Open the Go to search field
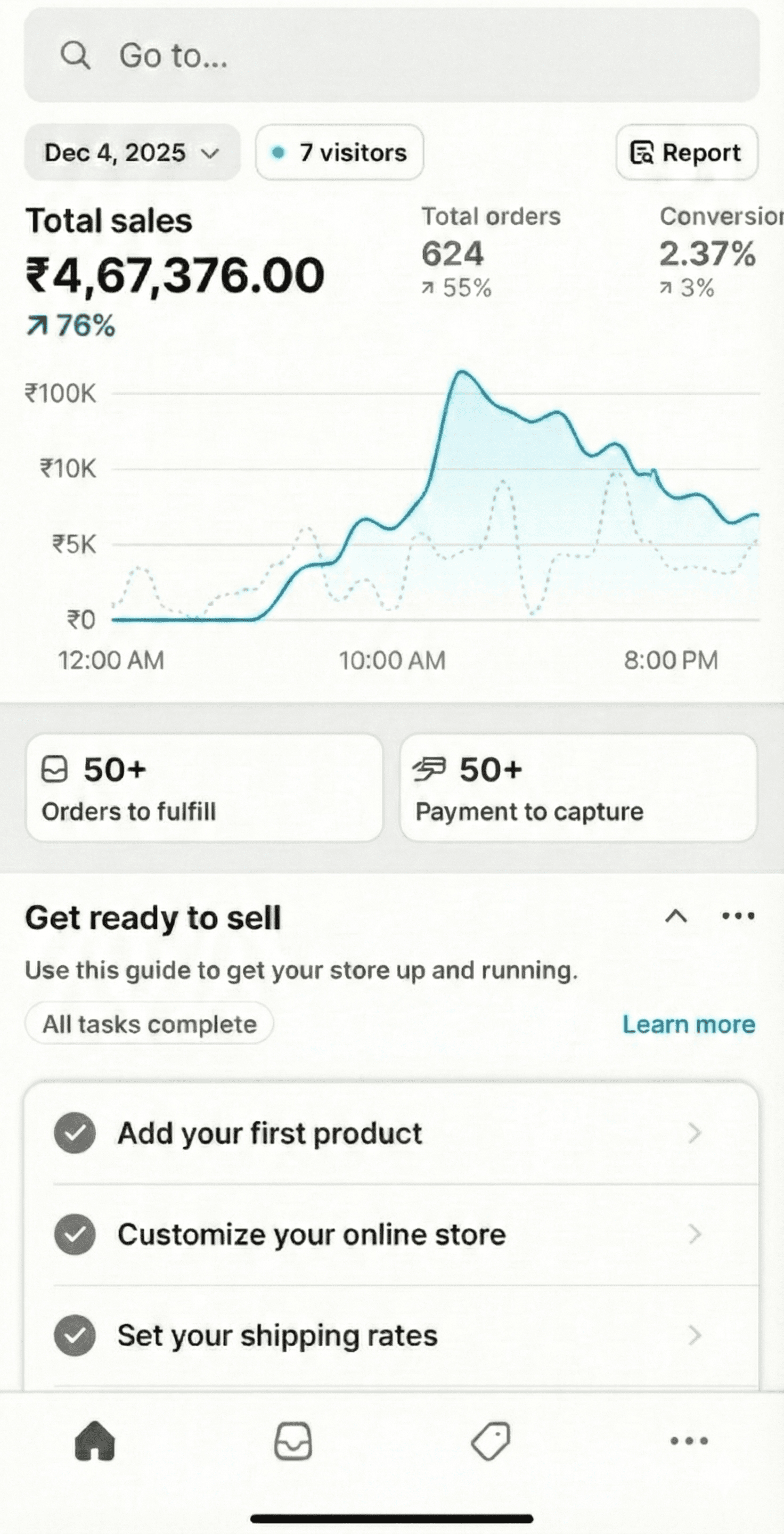The height and width of the screenshot is (1534, 784). [391, 55]
